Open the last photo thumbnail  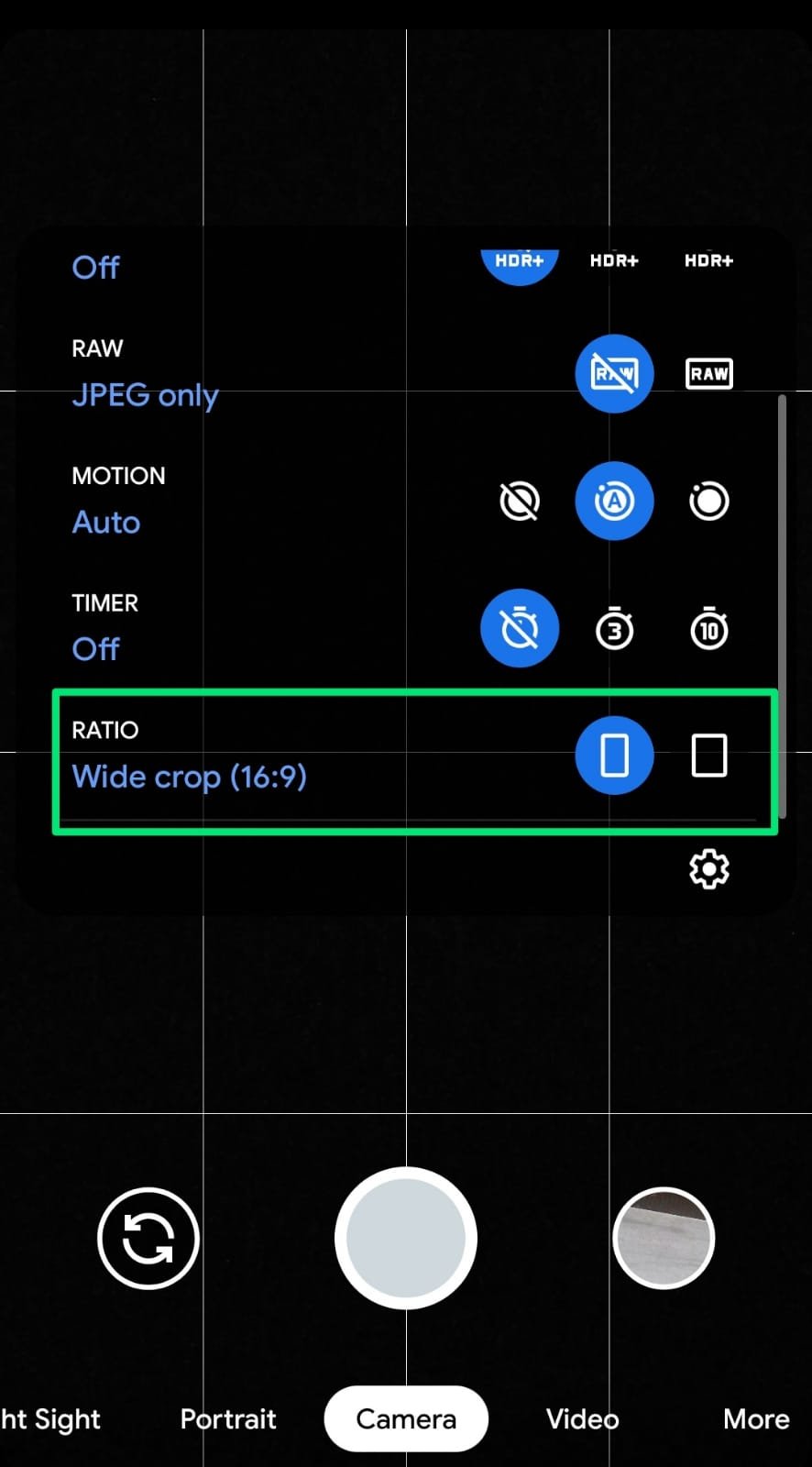click(664, 1238)
